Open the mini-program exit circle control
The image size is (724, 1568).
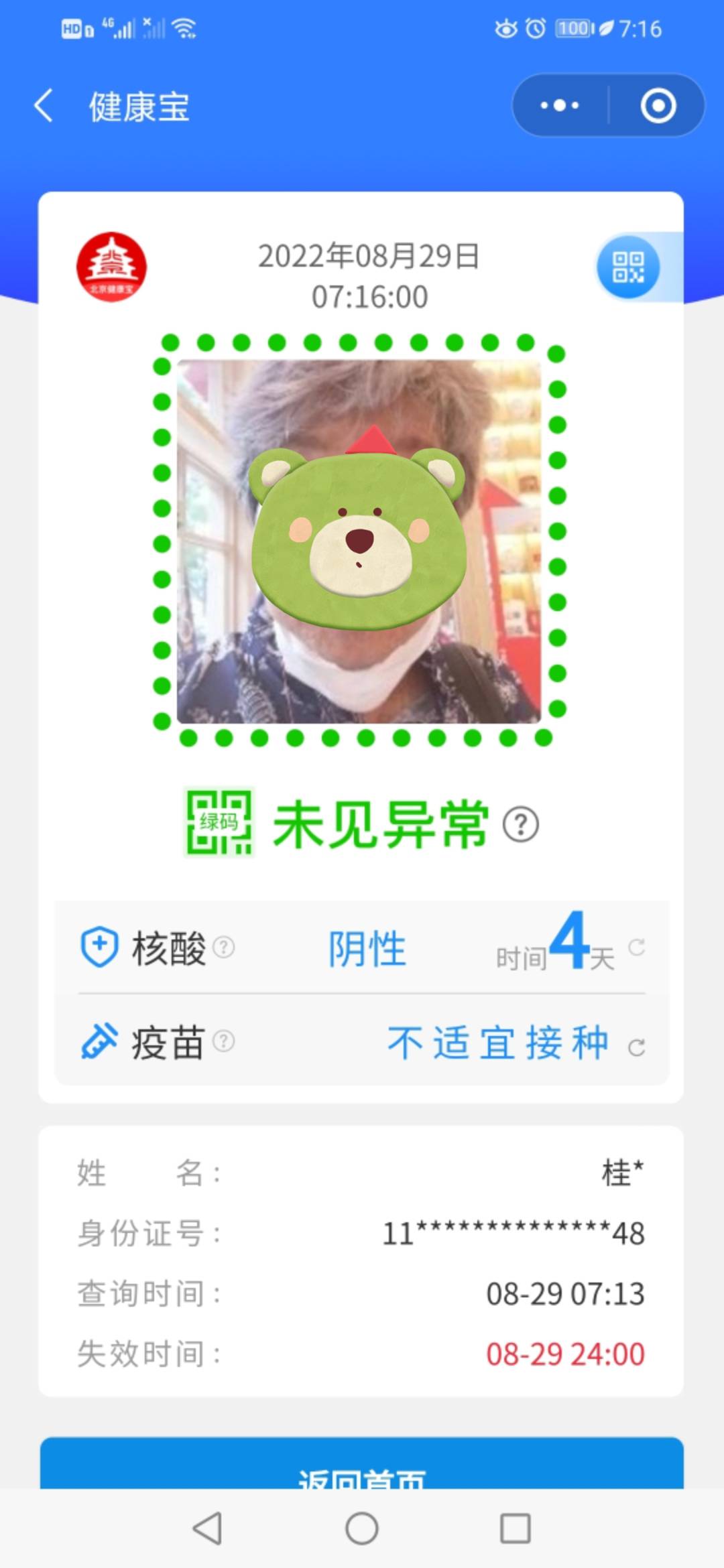tap(658, 105)
